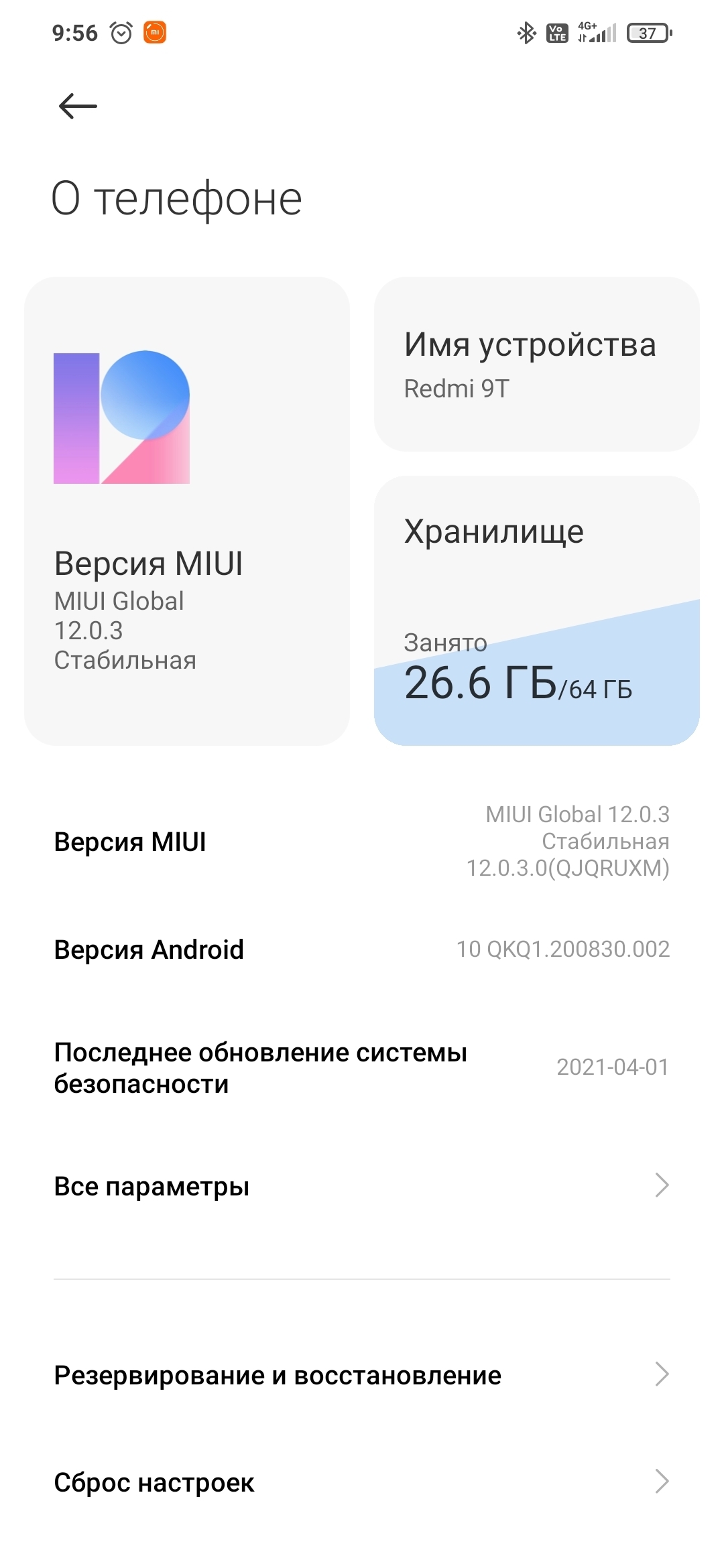Screen dimensions: 724x1568
Task: Open Резервирование и восстановление
Action: click(x=362, y=1375)
